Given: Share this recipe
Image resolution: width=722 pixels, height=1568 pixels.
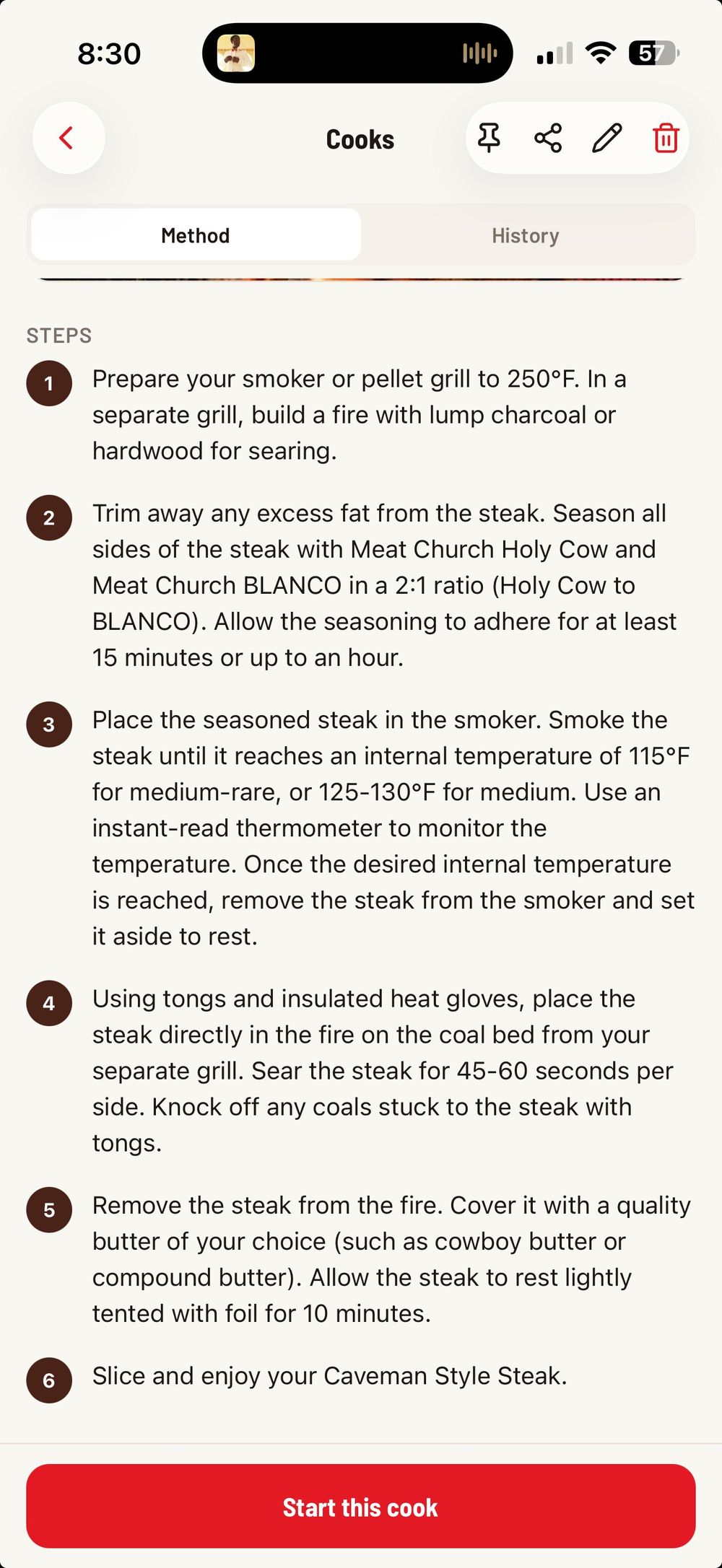Looking at the screenshot, I should pyautogui.click(x=548, y=138).
